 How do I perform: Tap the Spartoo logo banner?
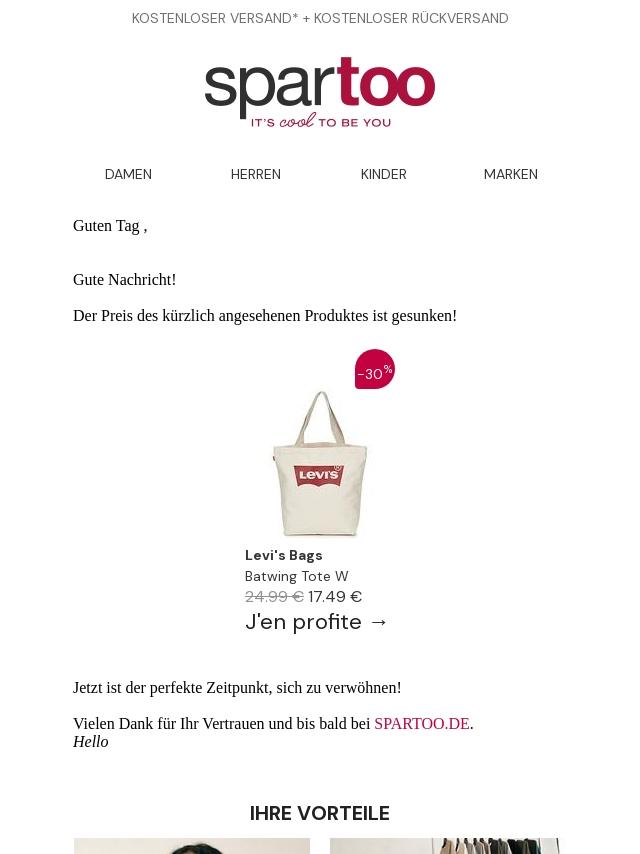[320, 92]
